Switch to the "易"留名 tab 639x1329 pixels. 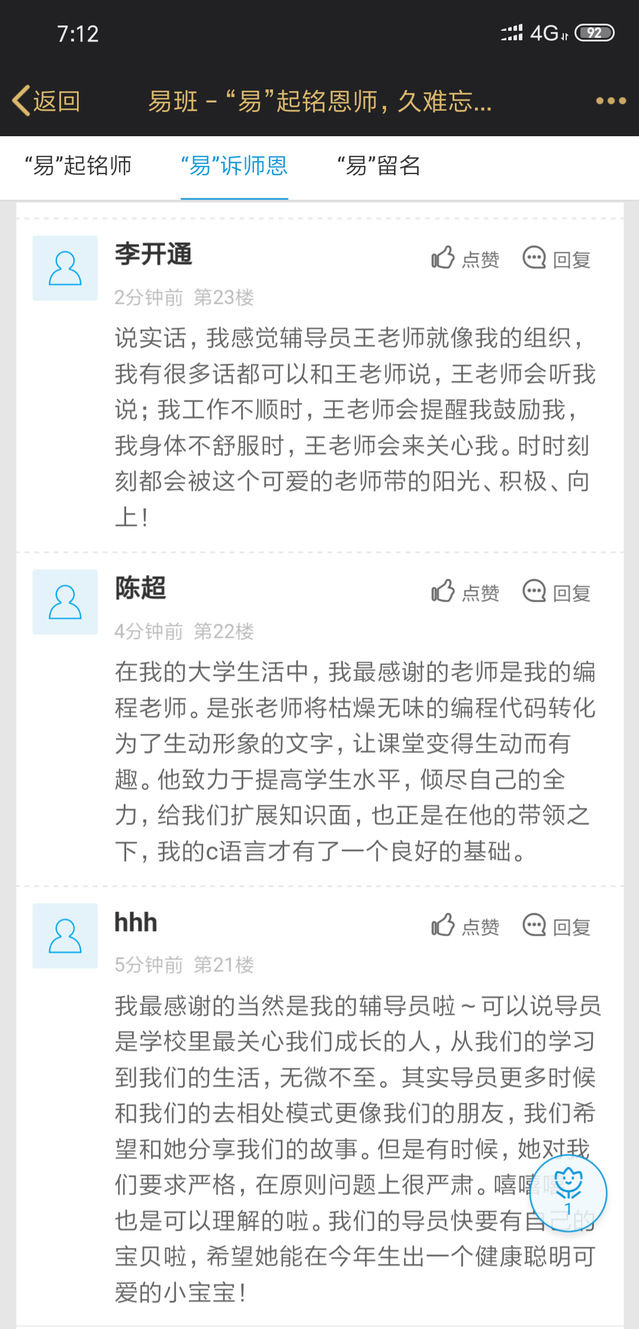[x=378, y=166]
